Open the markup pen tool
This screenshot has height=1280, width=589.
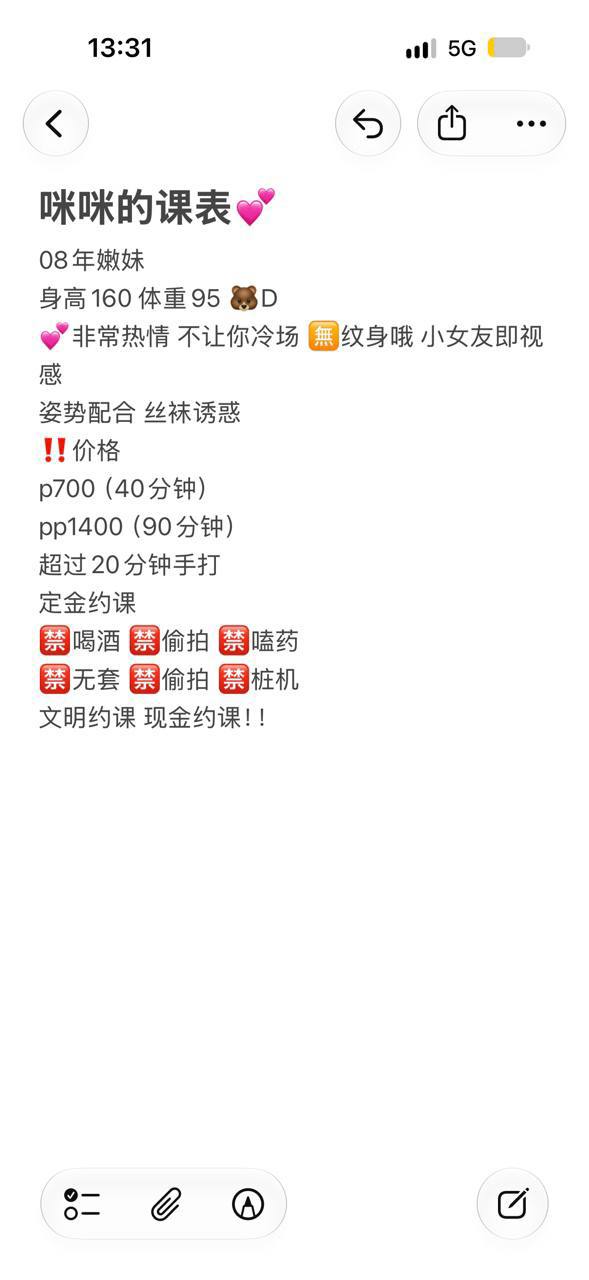click(248, 1204)
